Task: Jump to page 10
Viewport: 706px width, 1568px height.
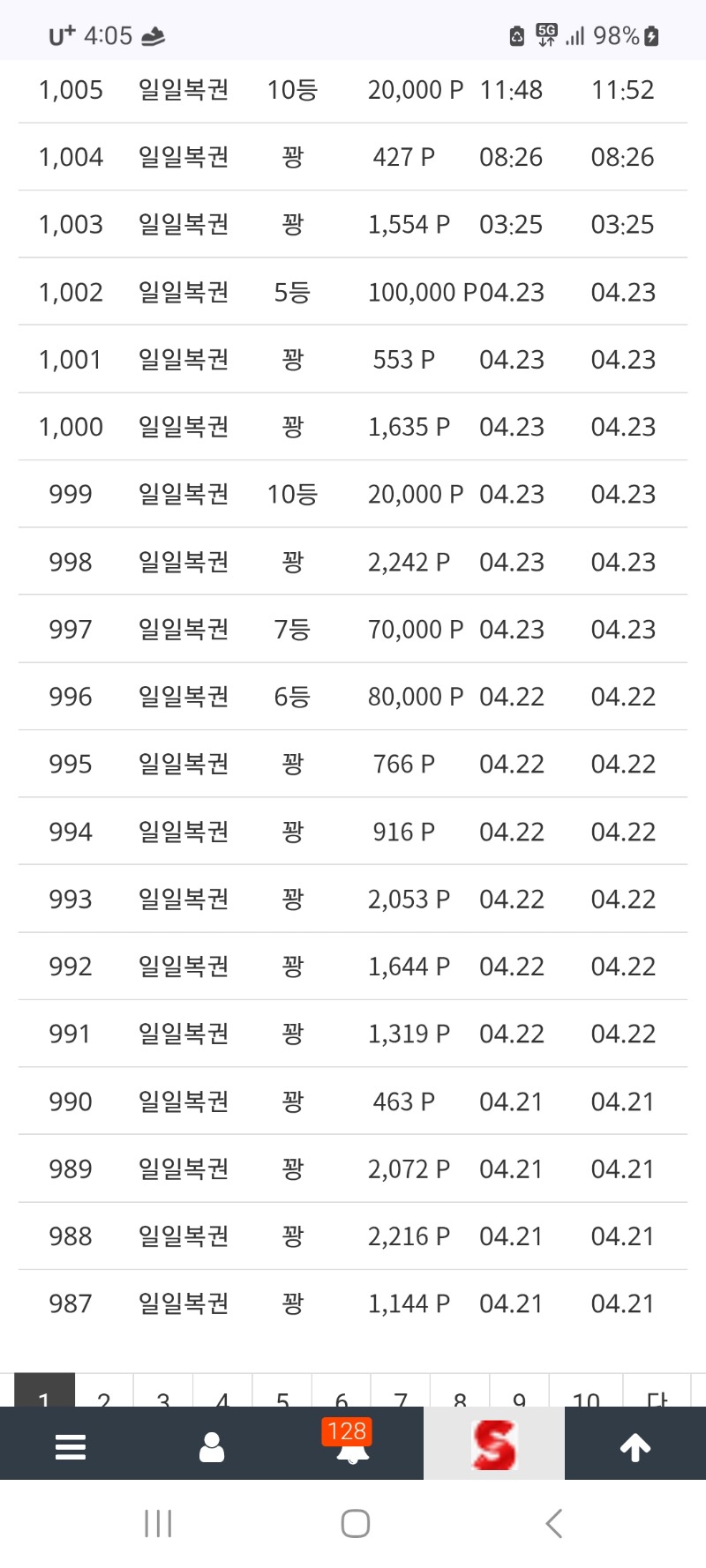Action: tap(586, 1393)
